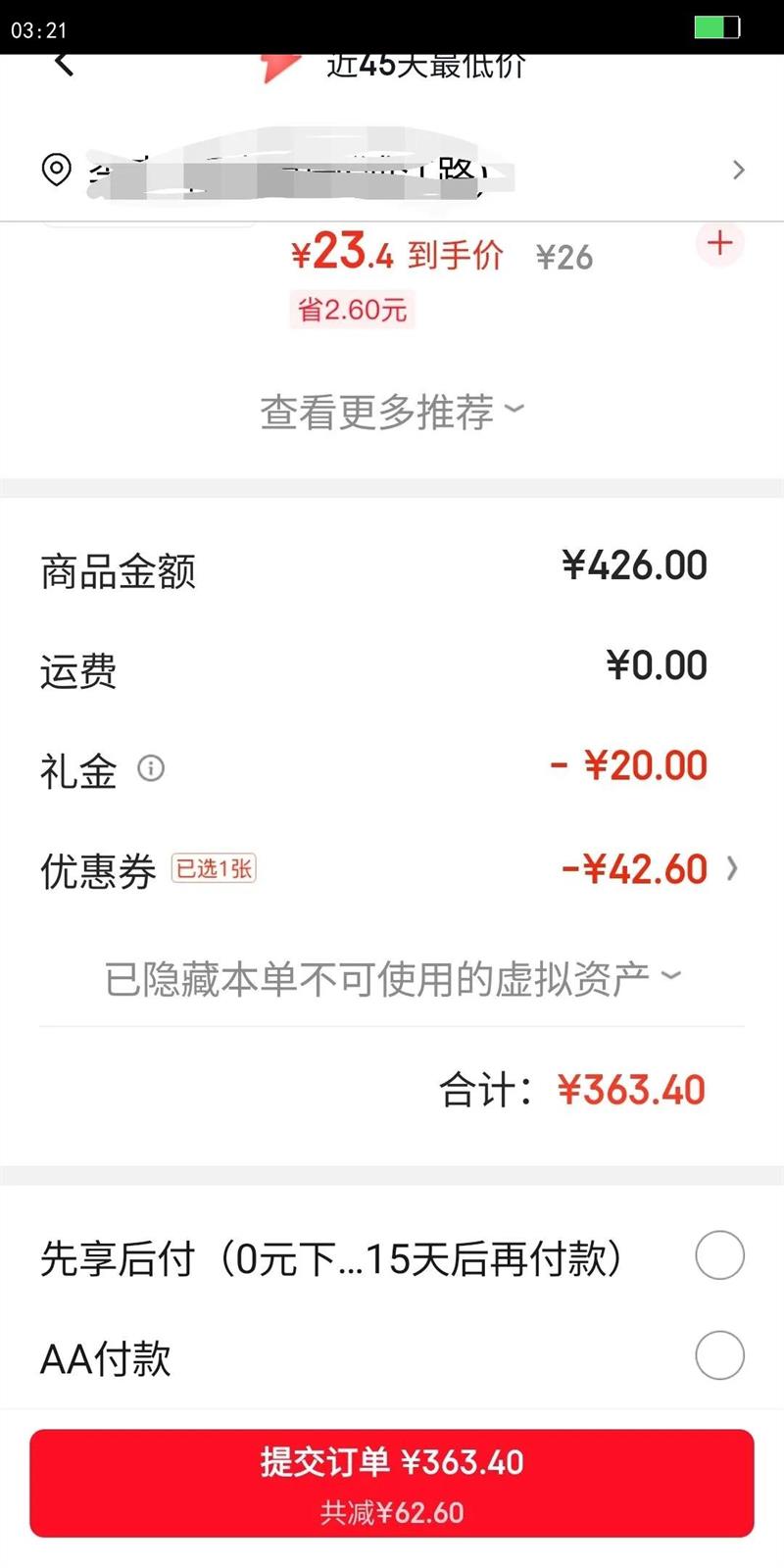Open the delivery address row
Viewport: 784px width, 1568px height.
click(392, 171)
